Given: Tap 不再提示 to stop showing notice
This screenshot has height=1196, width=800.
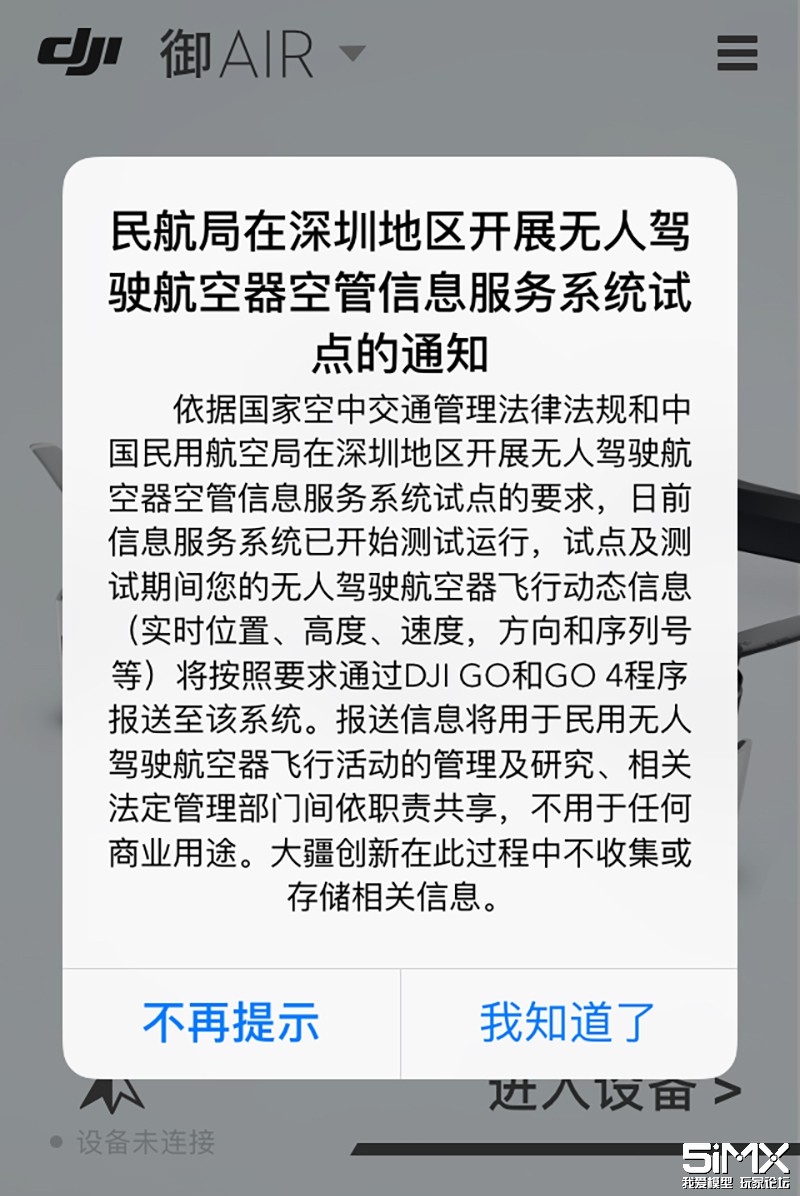Looking at the screenshot, I should [231, 1022].
